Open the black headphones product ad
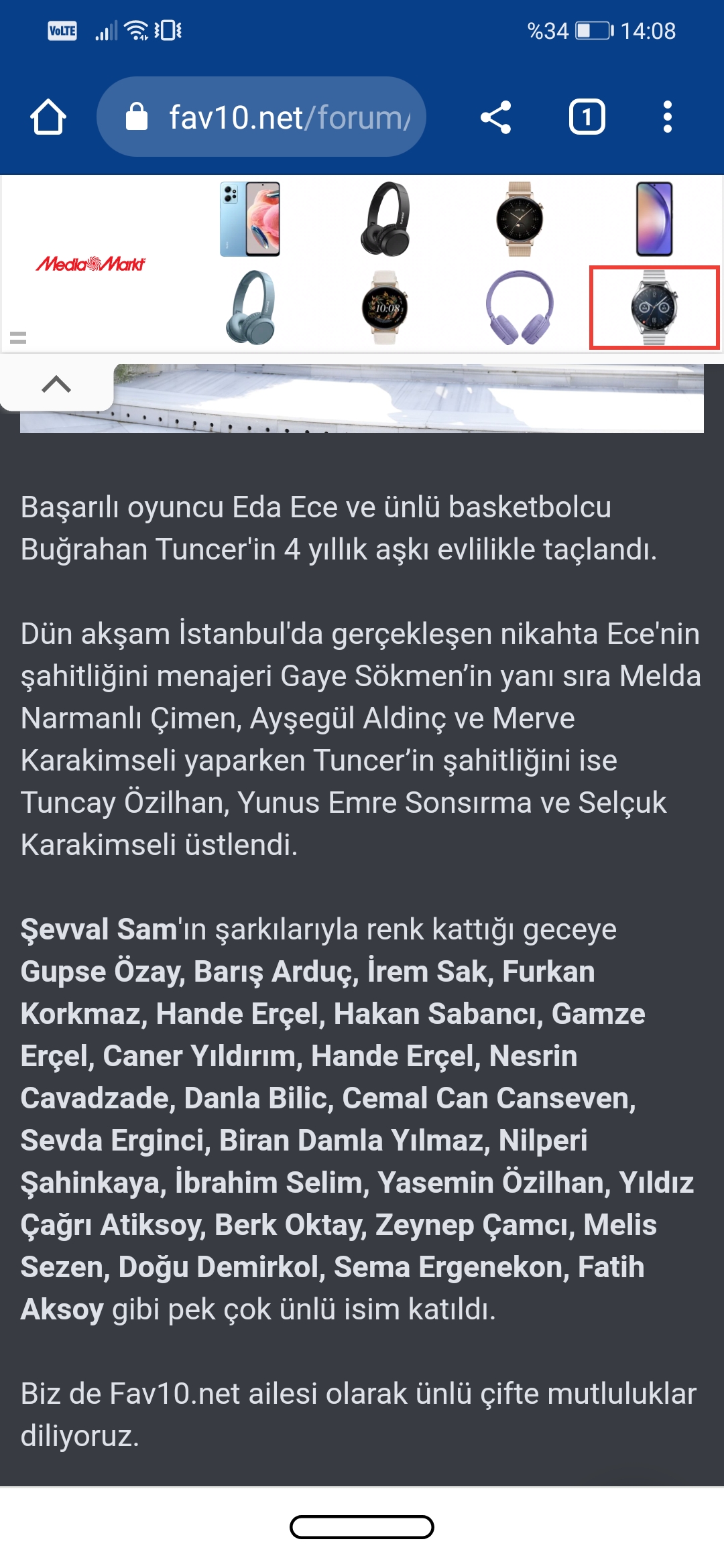 (x=385, y=219)
